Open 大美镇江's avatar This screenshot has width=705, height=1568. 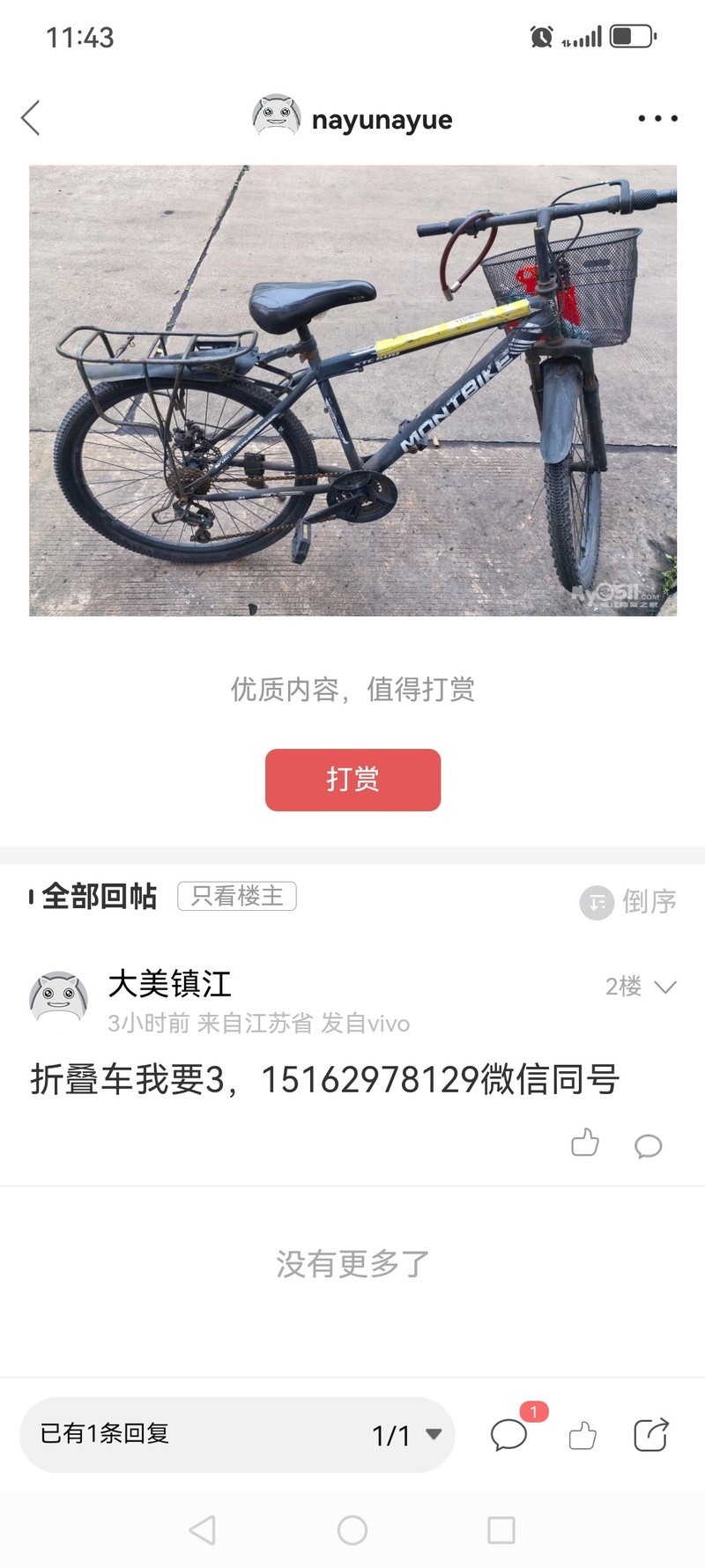pyautogui.click(x=58, y=998)
